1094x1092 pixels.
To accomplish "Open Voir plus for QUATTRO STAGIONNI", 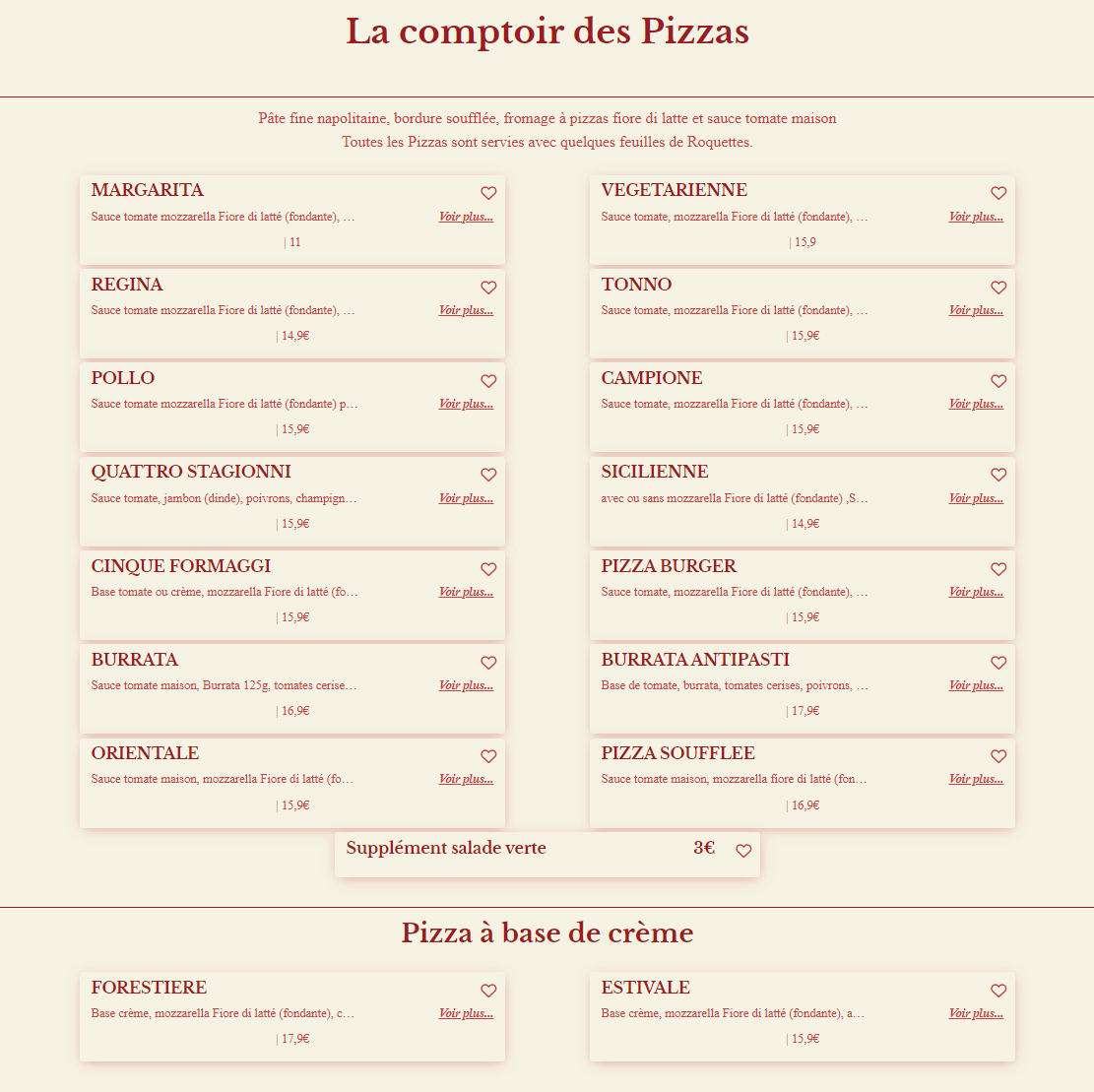I will click(466, 498).
